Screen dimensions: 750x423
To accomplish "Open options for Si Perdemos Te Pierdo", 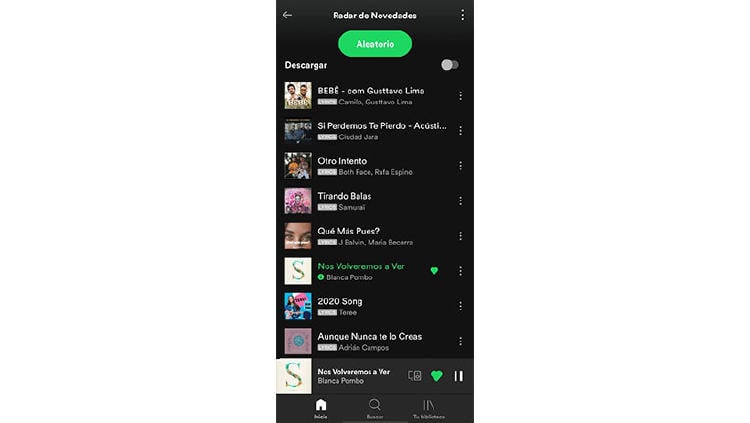I will 460,131.
